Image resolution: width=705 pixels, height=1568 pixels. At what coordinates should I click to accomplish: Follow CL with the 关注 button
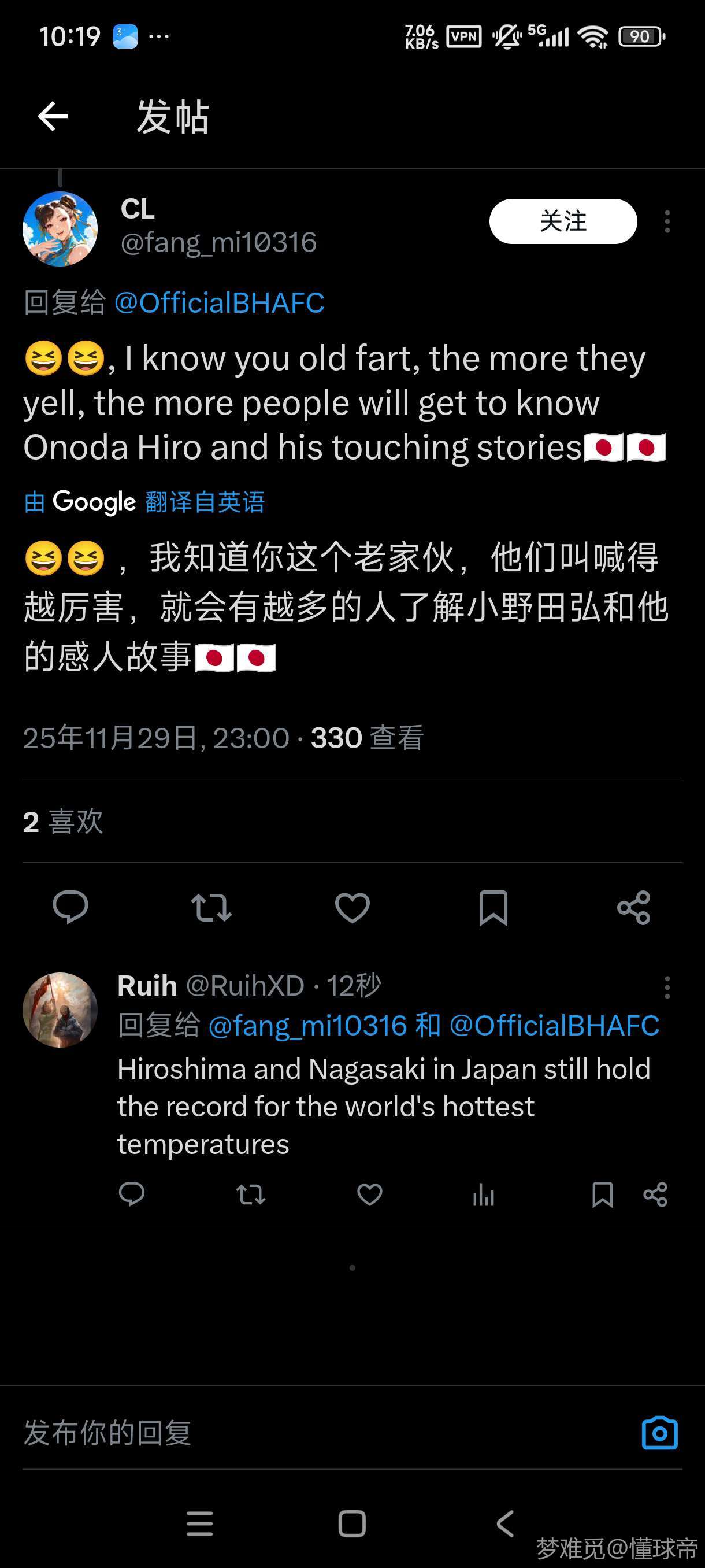pos(563,221)
